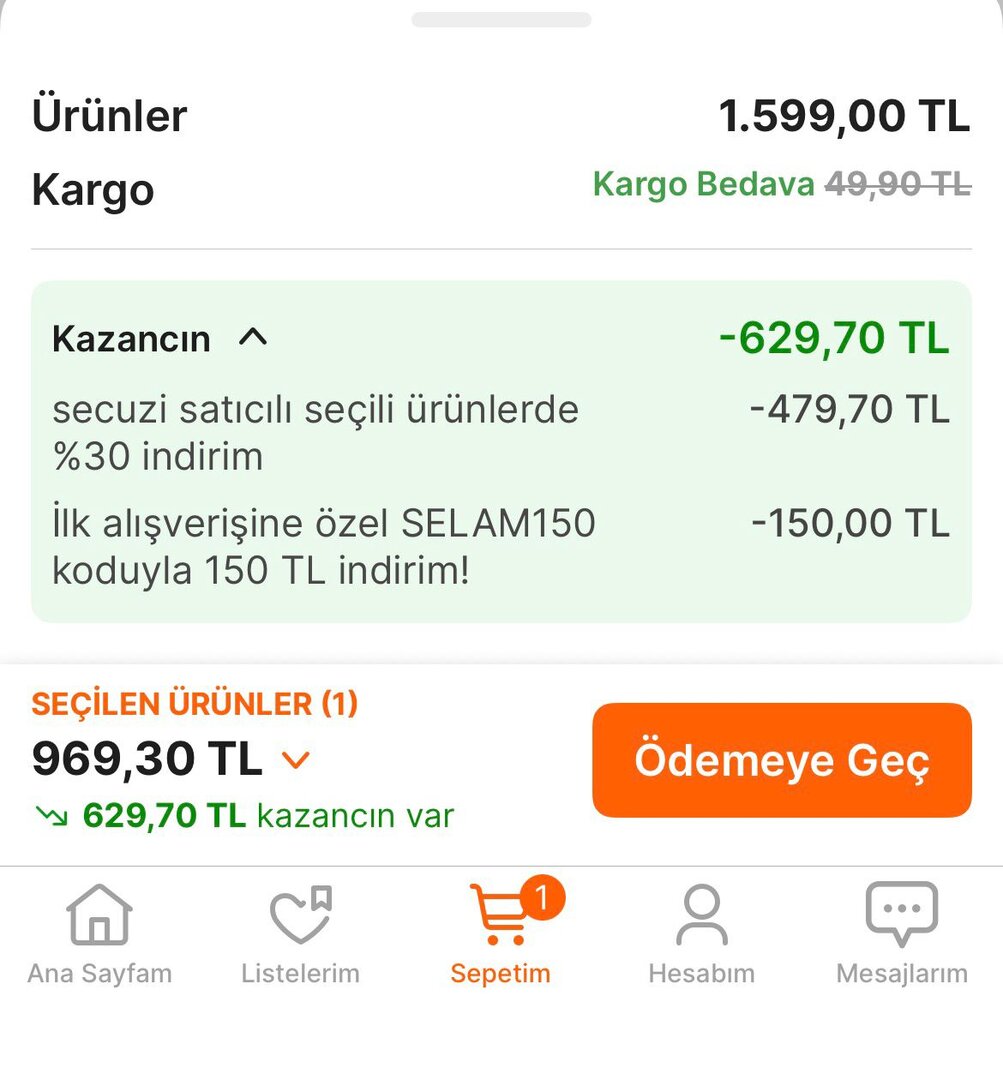Screen dimensions: 1003x1080
Task: Expand the 969,30 TL total chevron
Action: (296, 761)
